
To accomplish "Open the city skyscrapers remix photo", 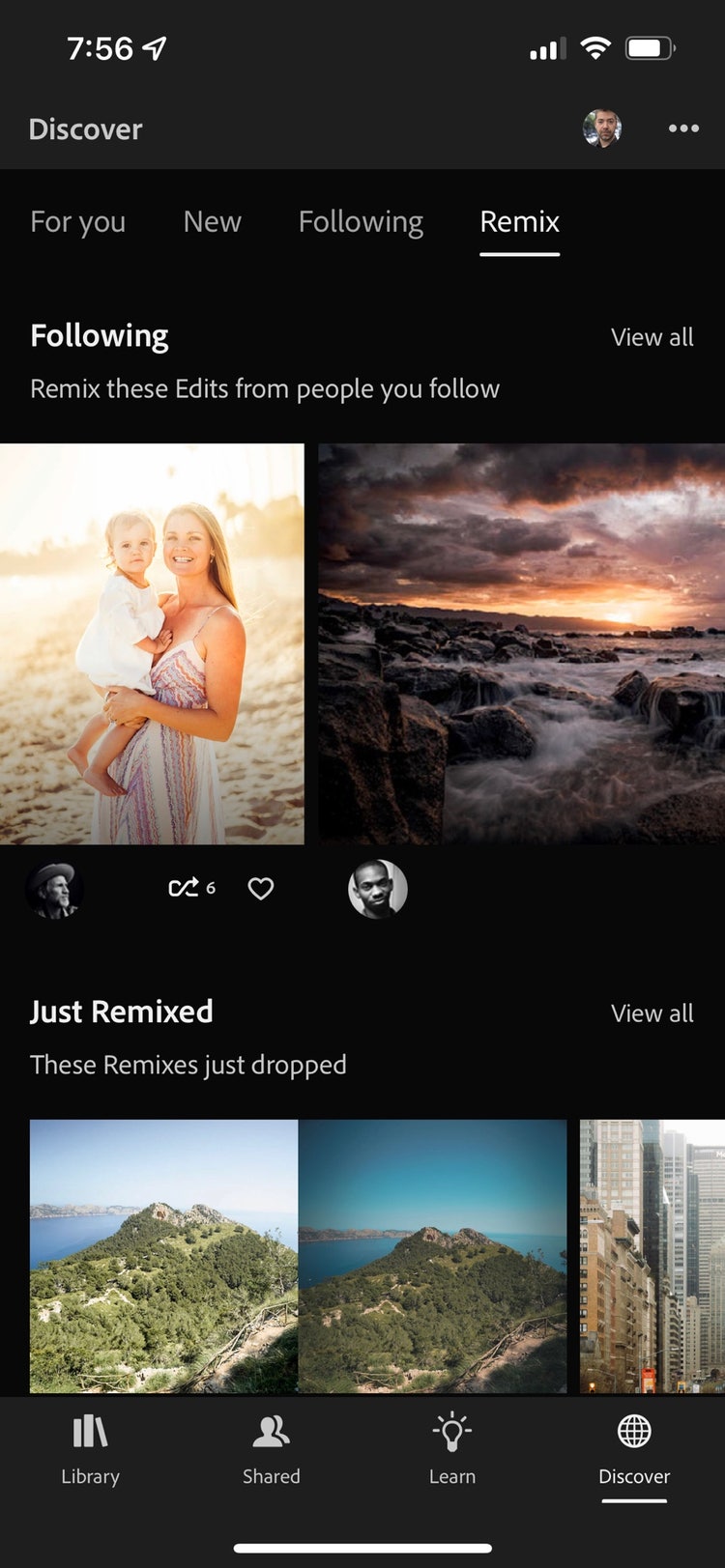I will click(x=652, y=1256).
